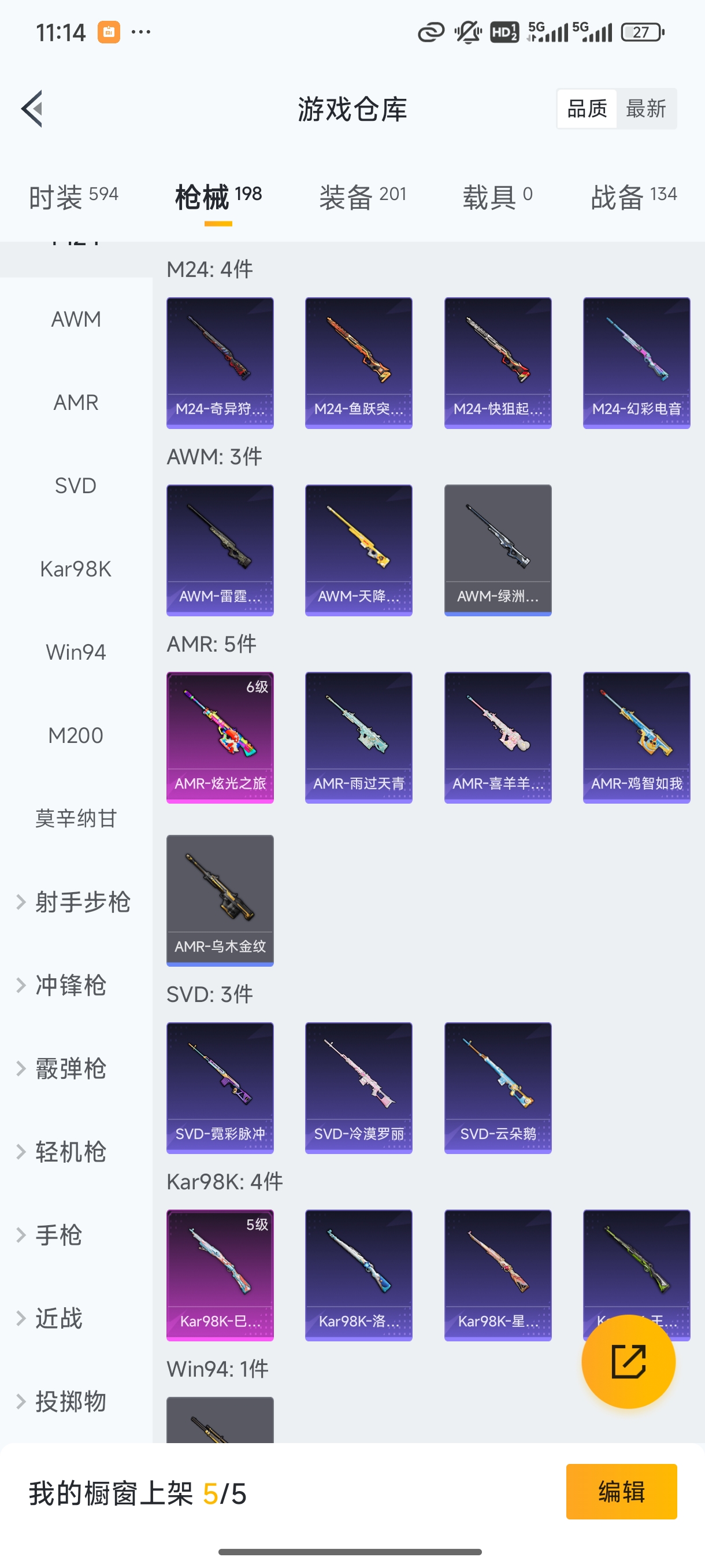This screenshot has width=705, height=1568.
Task: Open the AWM-天降 golden skin
Action: point(358,550)
